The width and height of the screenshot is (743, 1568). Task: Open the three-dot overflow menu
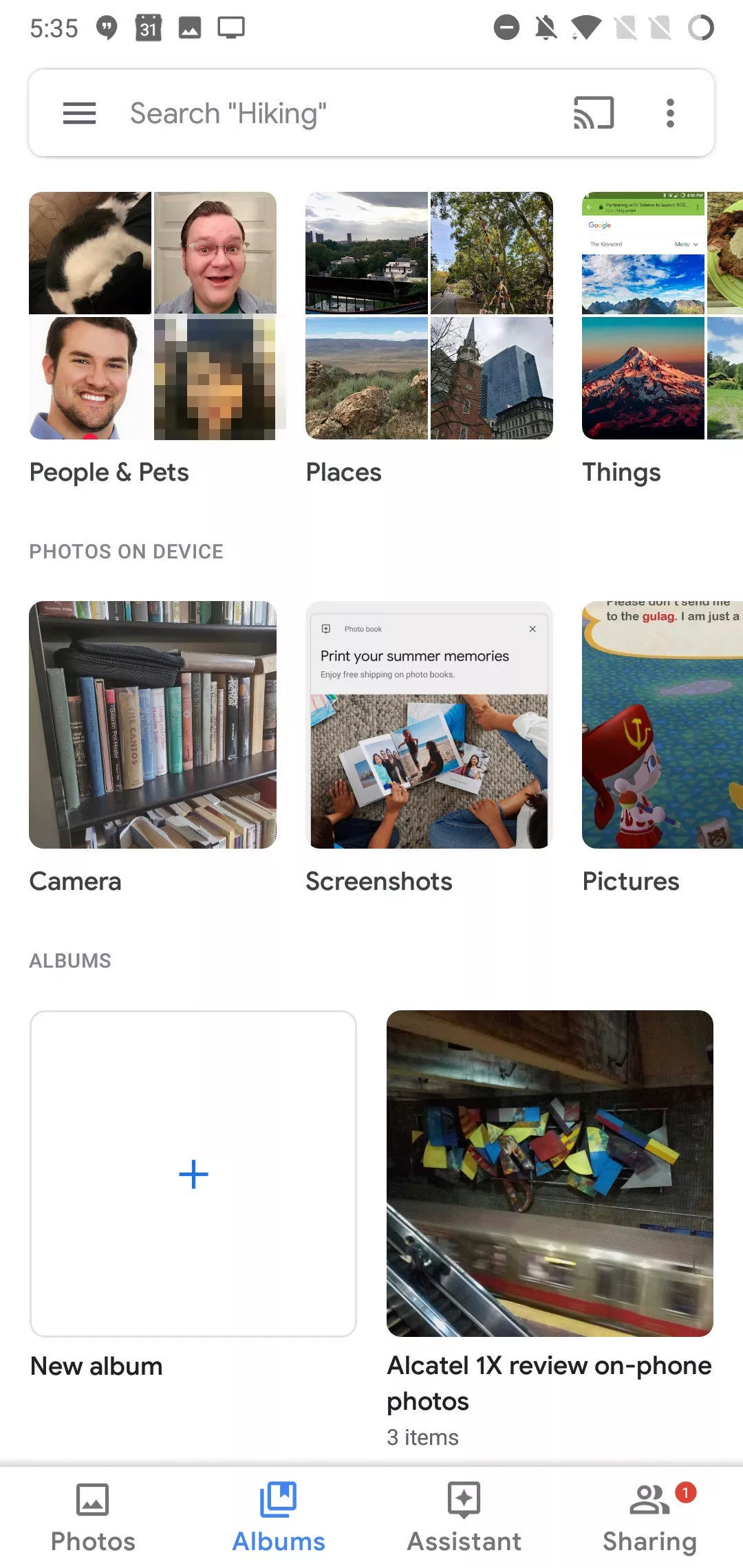(670, 113)
